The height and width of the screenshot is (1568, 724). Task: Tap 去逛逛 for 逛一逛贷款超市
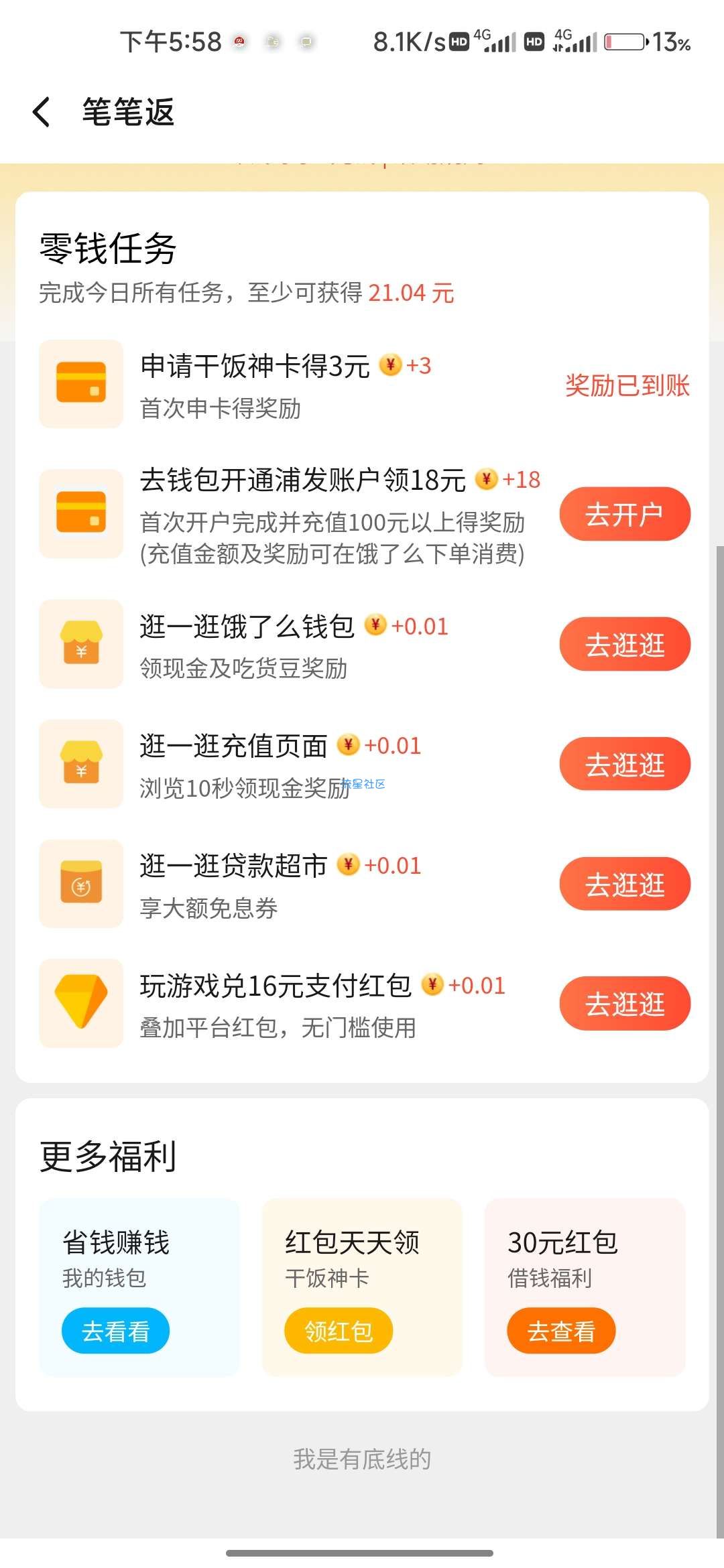click(625, 884)
